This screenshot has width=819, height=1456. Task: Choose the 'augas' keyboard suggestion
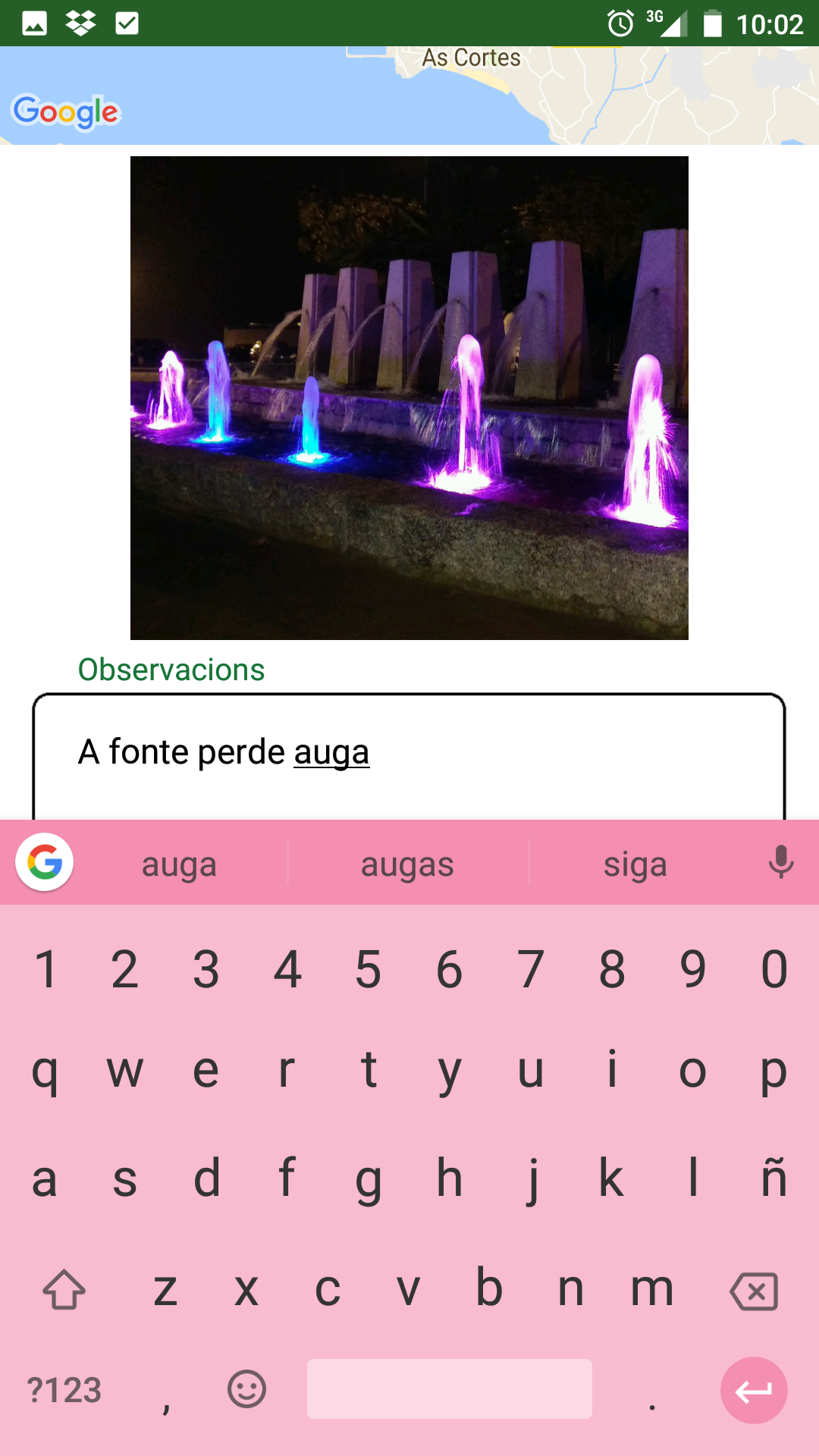(x=407, y=864)
